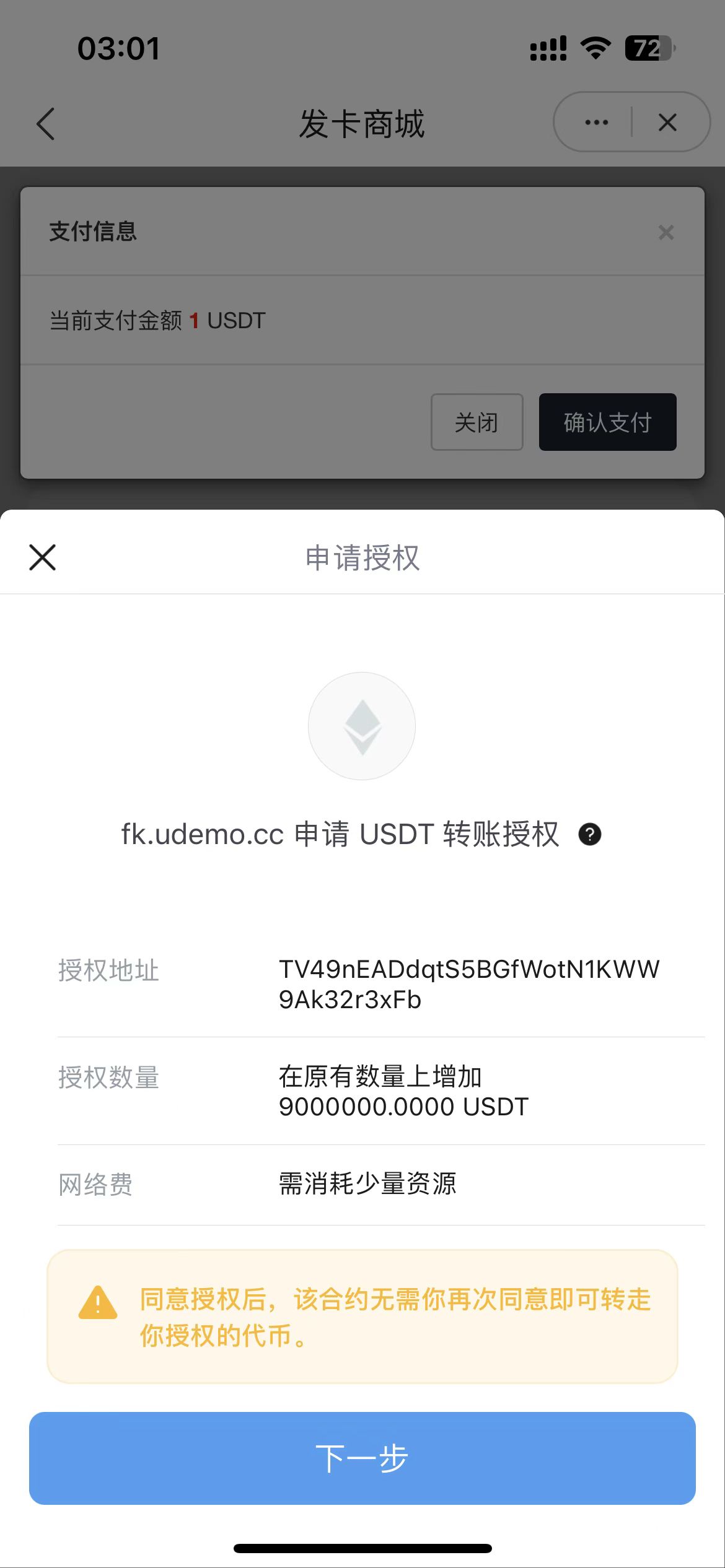Go back from 发卡商城 page
This screenshot has width=725, height=1568.
pos(46,124)
